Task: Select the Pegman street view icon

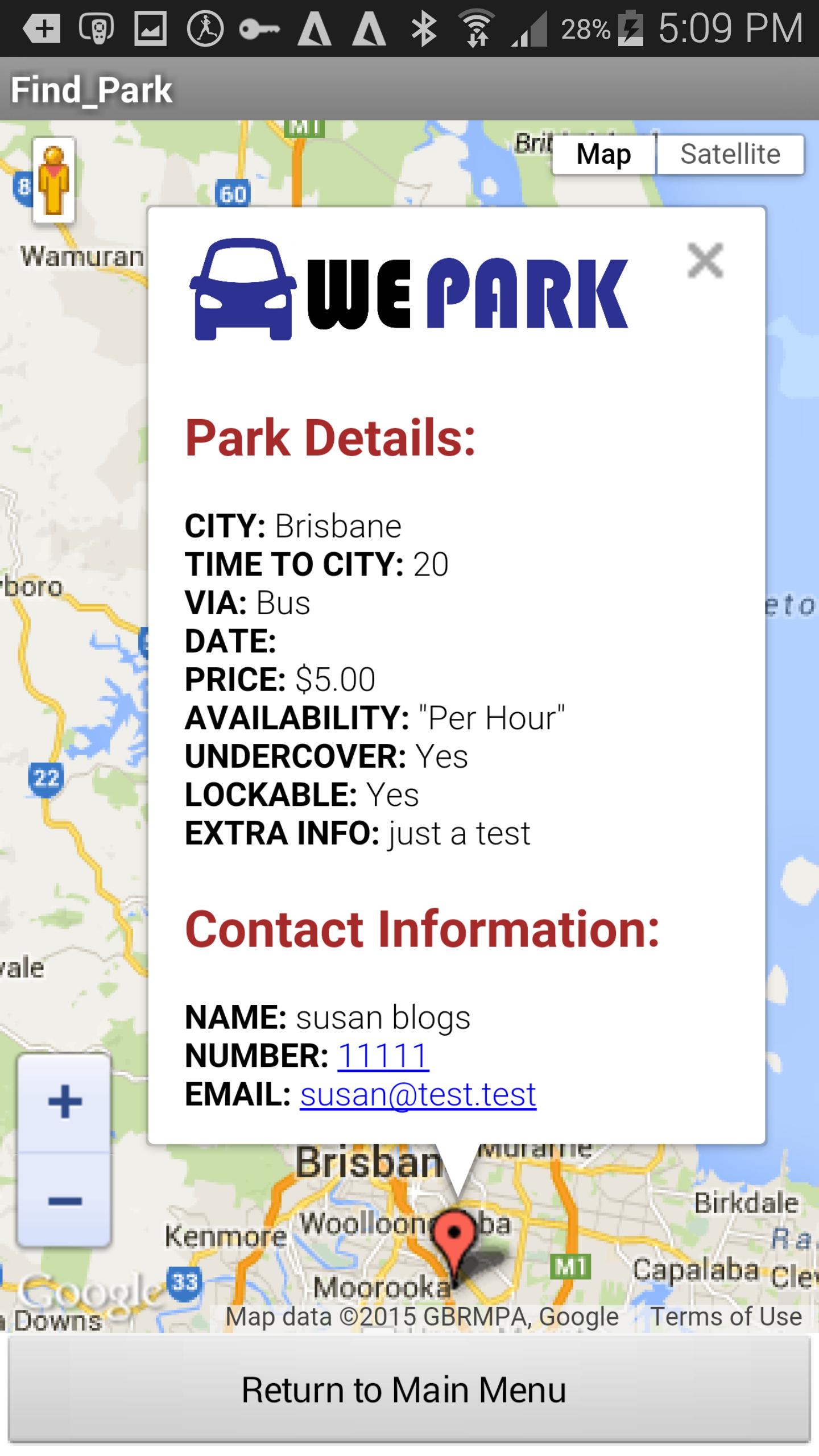Action: (54, 182)
